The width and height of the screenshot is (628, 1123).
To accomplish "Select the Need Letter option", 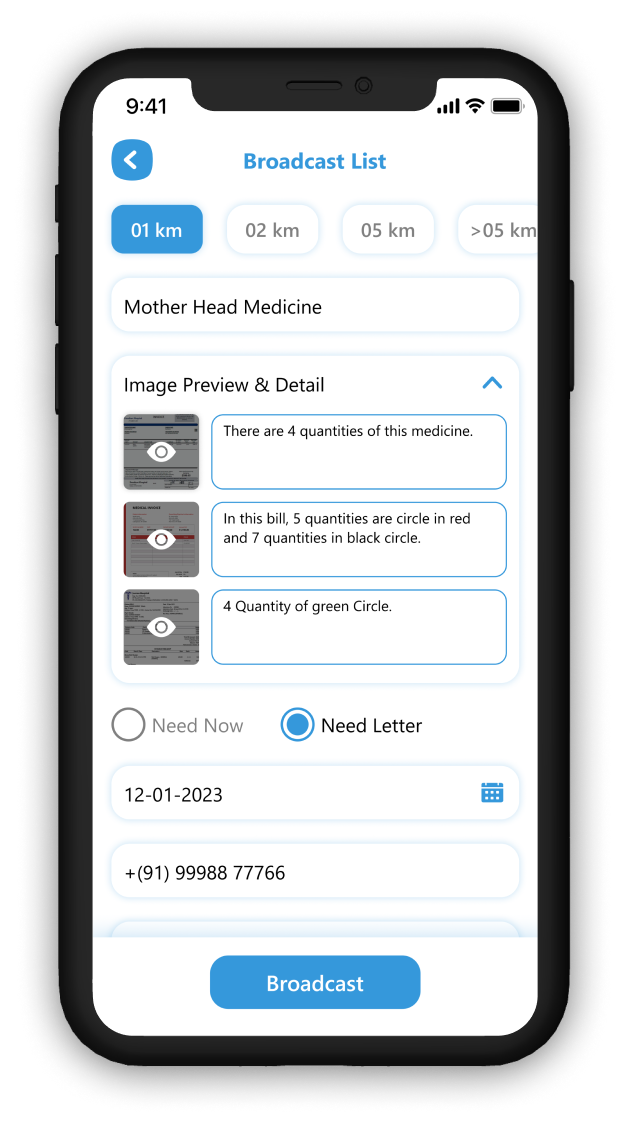I will click(298, 725).
